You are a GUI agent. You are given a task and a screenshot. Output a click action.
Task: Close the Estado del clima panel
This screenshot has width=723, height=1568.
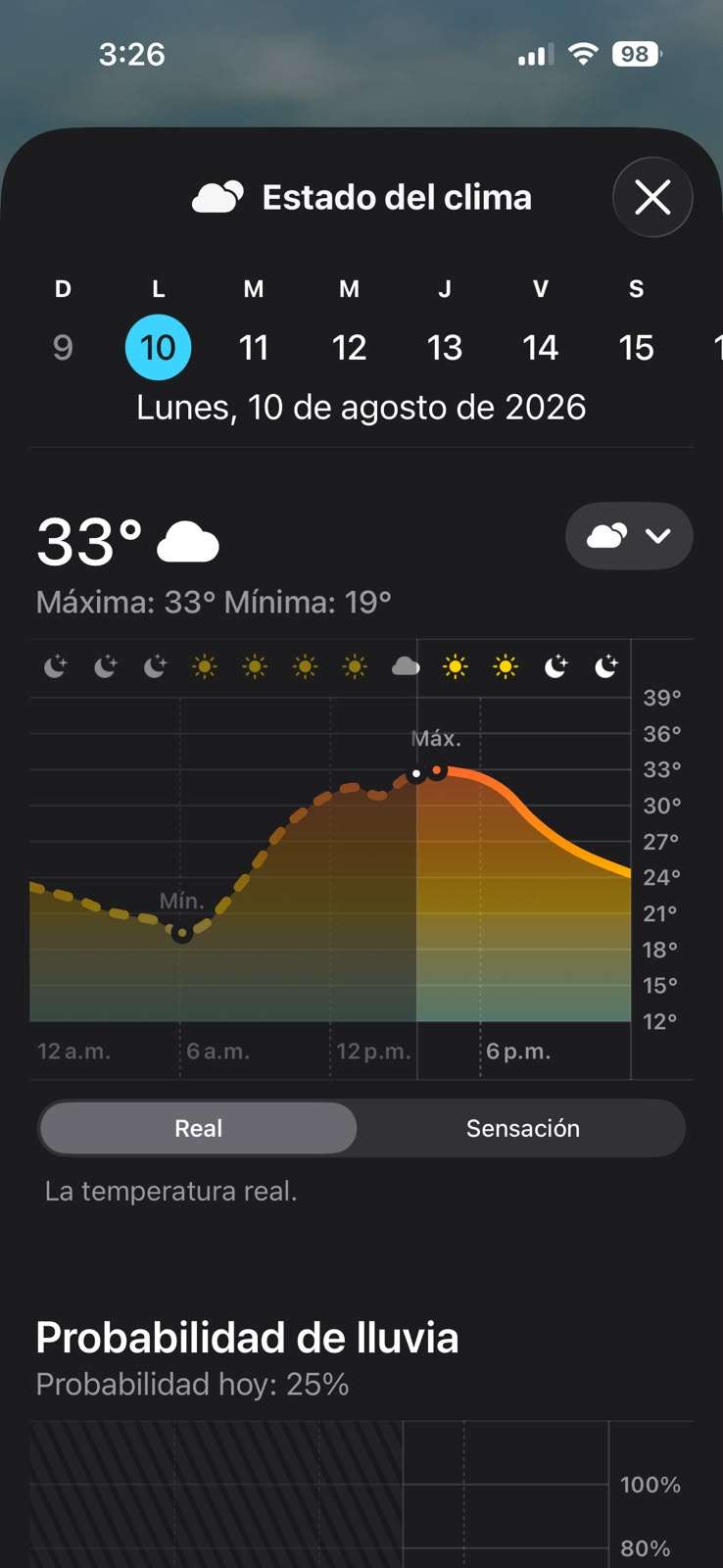652,197
